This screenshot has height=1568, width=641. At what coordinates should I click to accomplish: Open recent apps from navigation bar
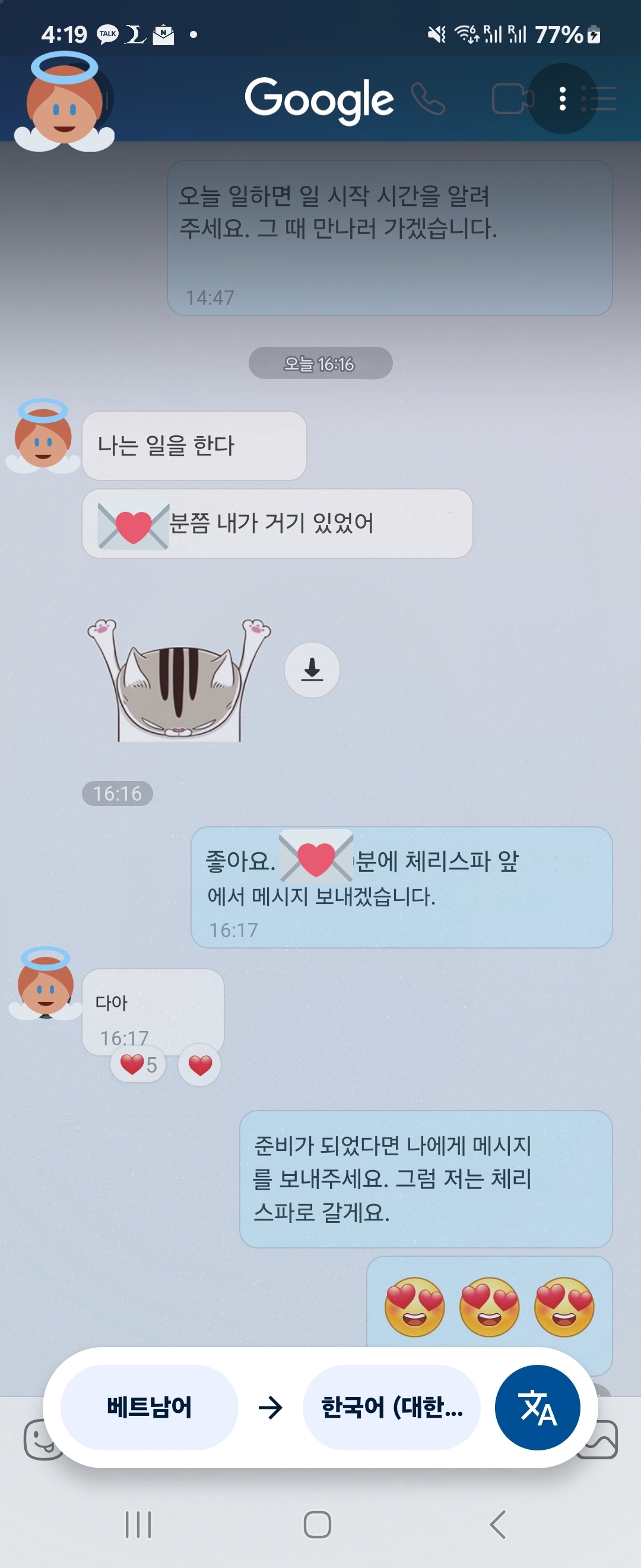(138, 1524)
